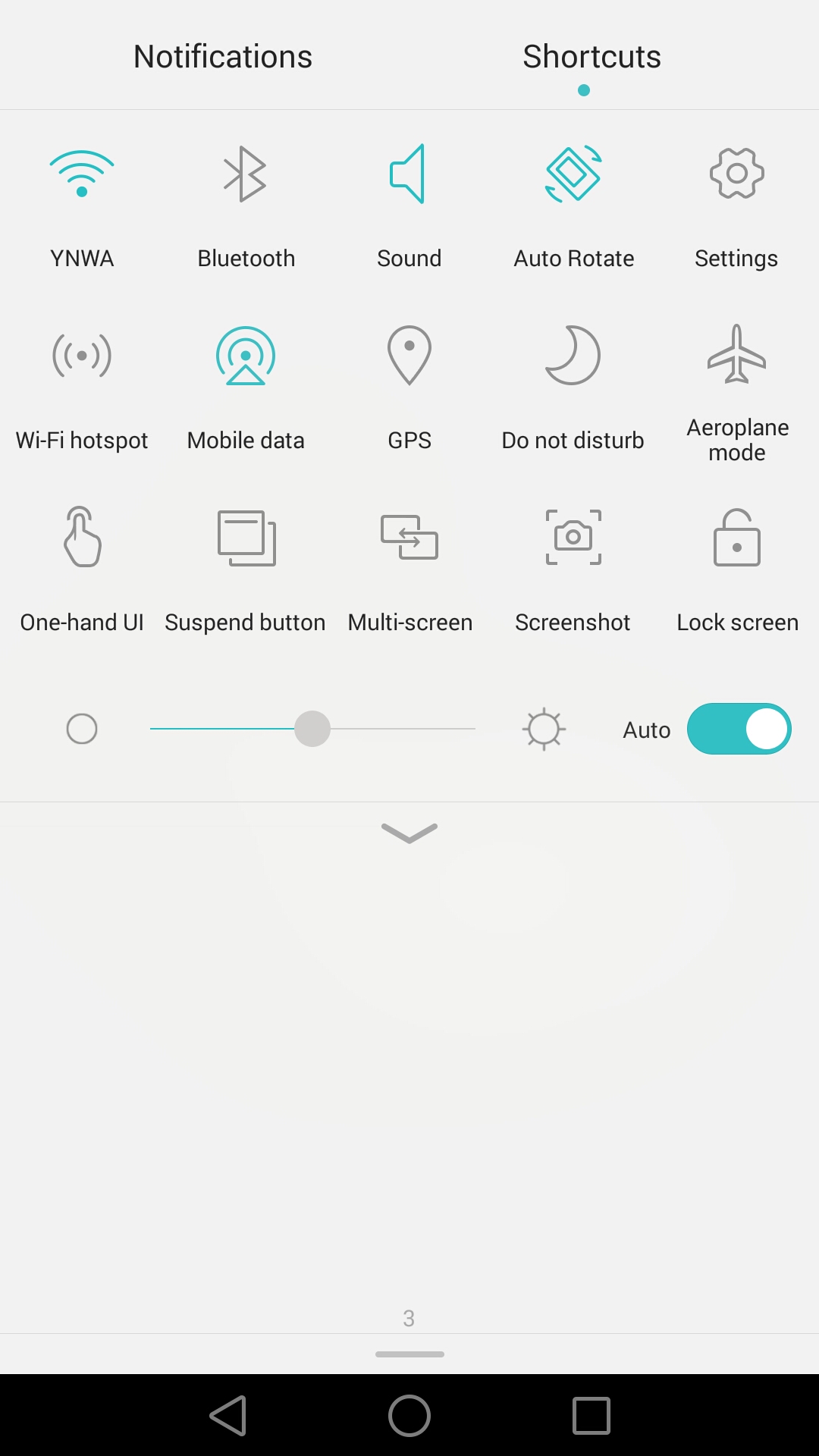
Task: Go to the home screen
Action: [x=409, y=1416]
